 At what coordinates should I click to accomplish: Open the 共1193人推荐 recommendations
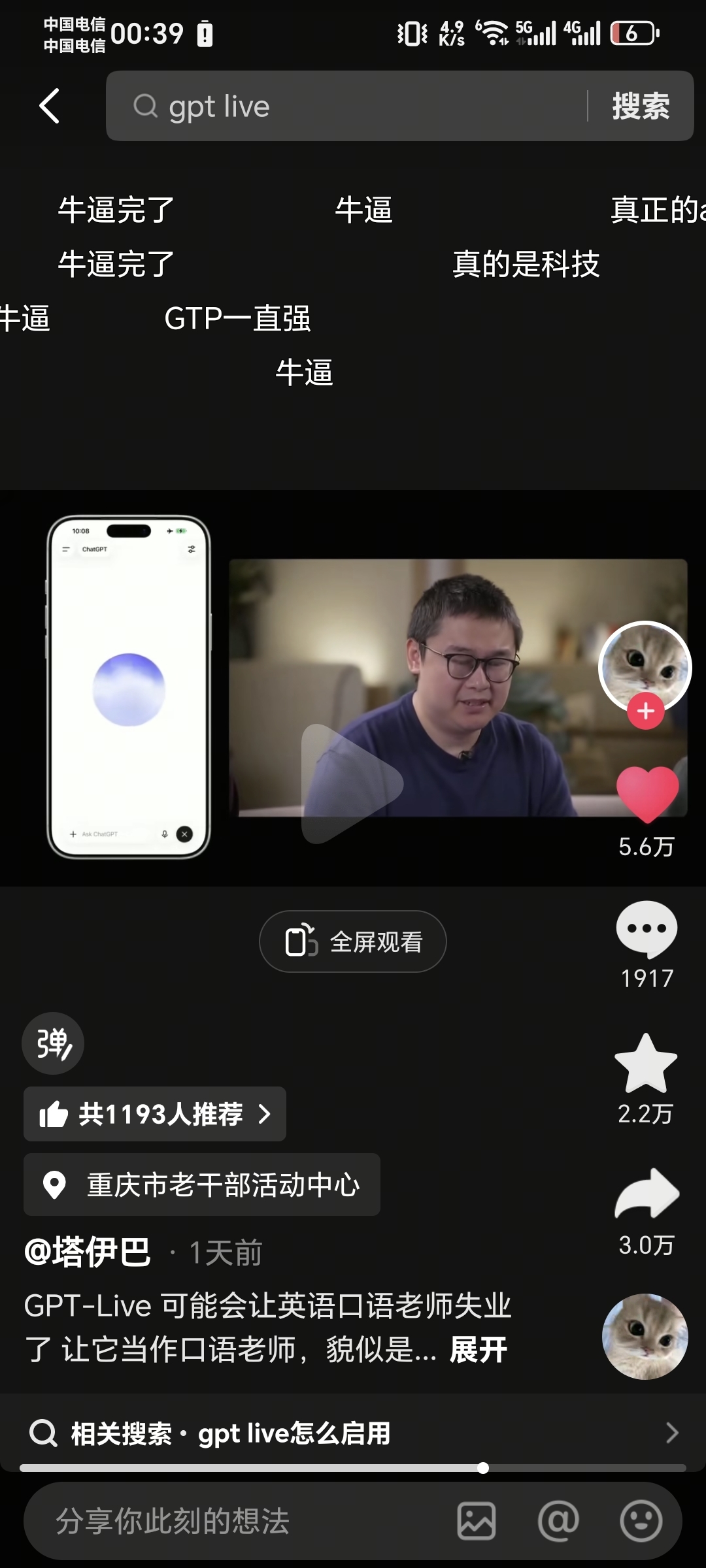coord(155,1114)
